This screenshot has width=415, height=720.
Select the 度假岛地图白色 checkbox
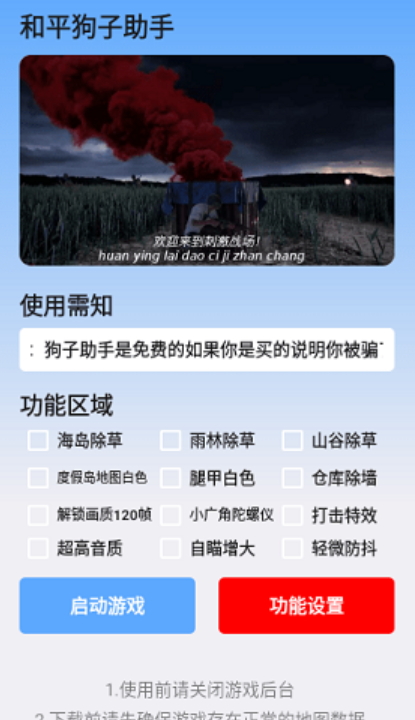(x=38, y=478)
